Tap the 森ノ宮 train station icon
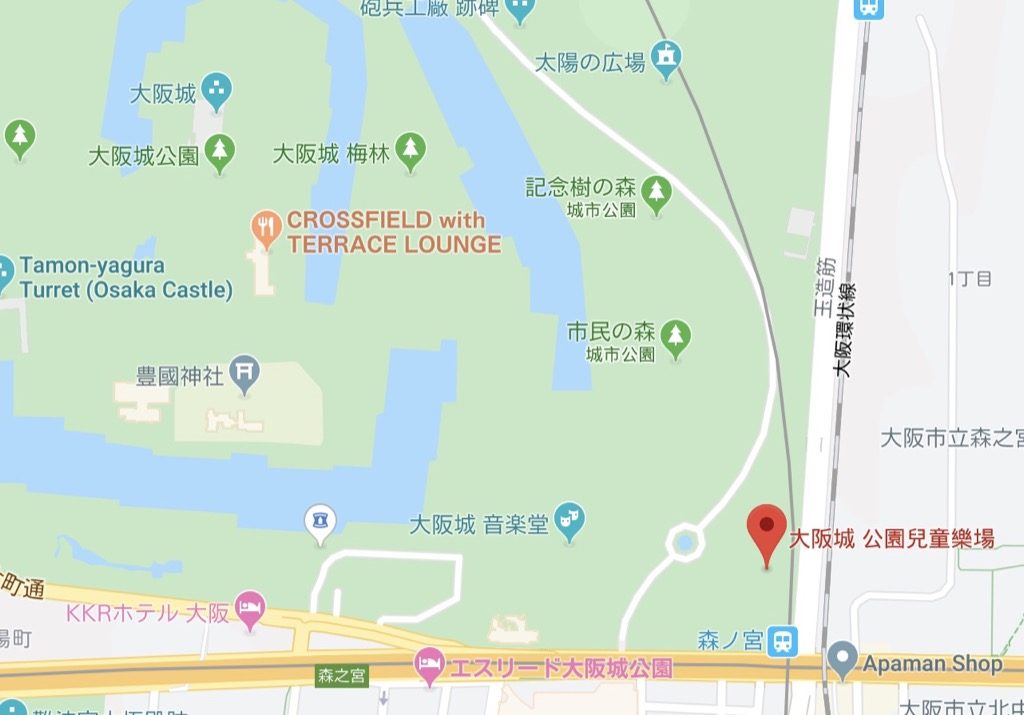The width and height of the screenshot is (1024, 715). pyautogui.click(x=786, y=638)
